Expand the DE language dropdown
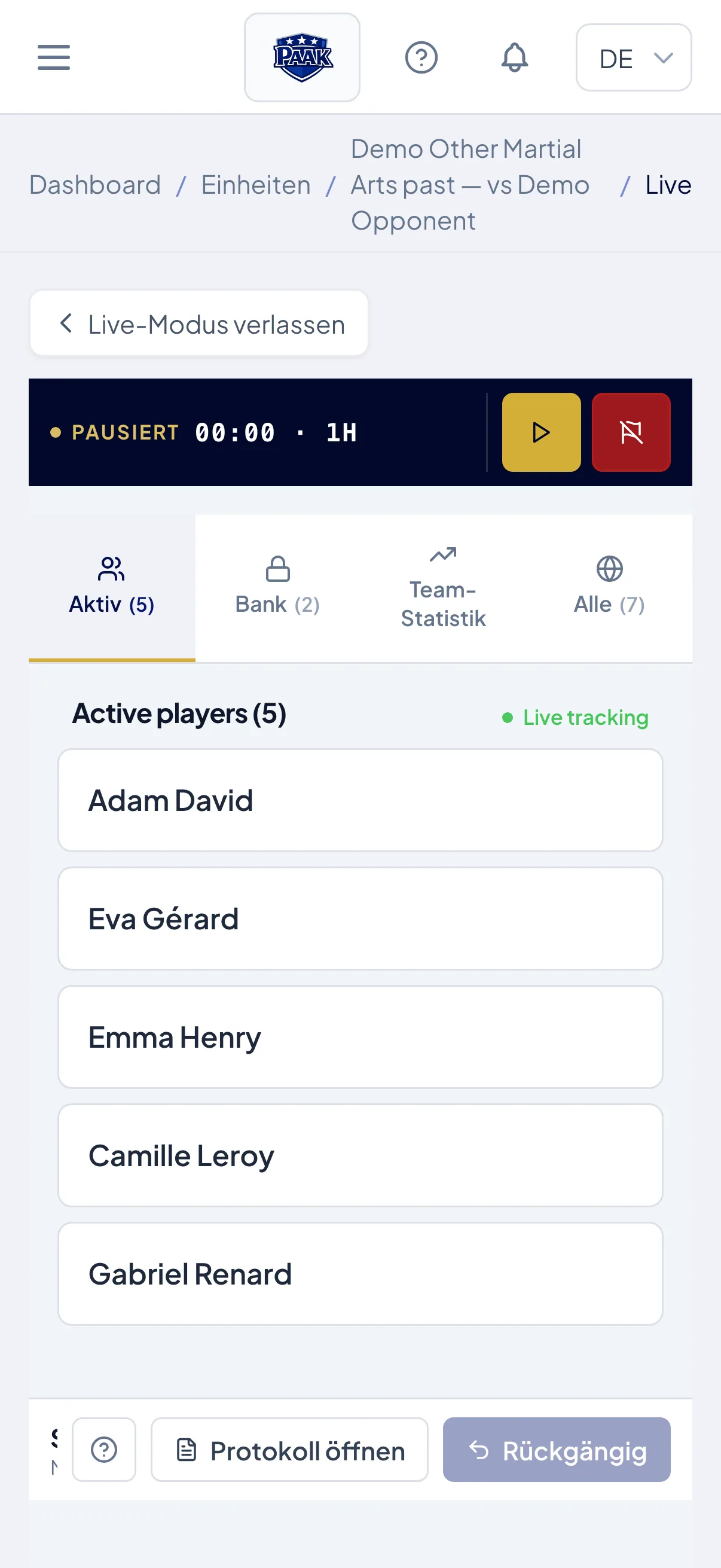Image resolution: width=721 pixels, height=1568 pixels. pyautogui.click(x=633, y=58)
